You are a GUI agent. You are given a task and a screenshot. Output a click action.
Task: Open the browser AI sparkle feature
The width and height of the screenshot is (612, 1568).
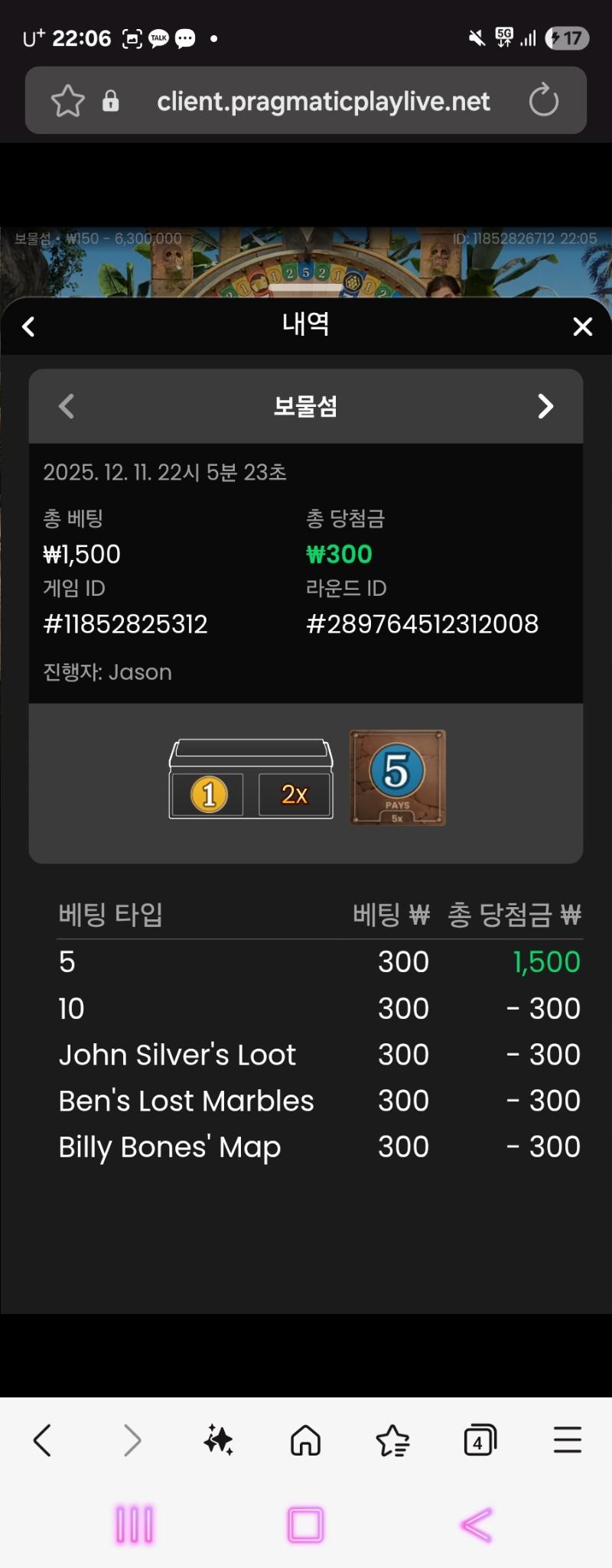(x=219, y=1441)
